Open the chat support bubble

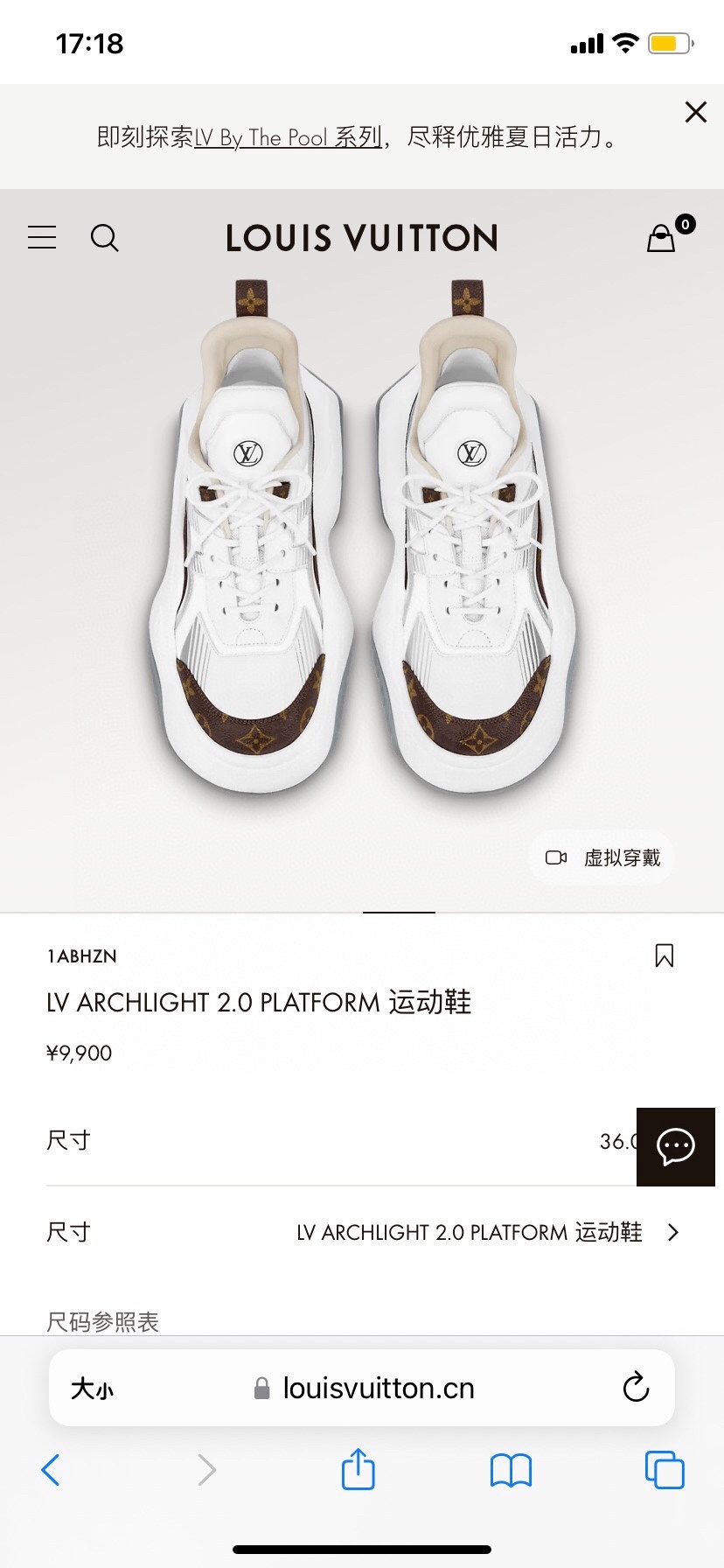point(675,1146)
